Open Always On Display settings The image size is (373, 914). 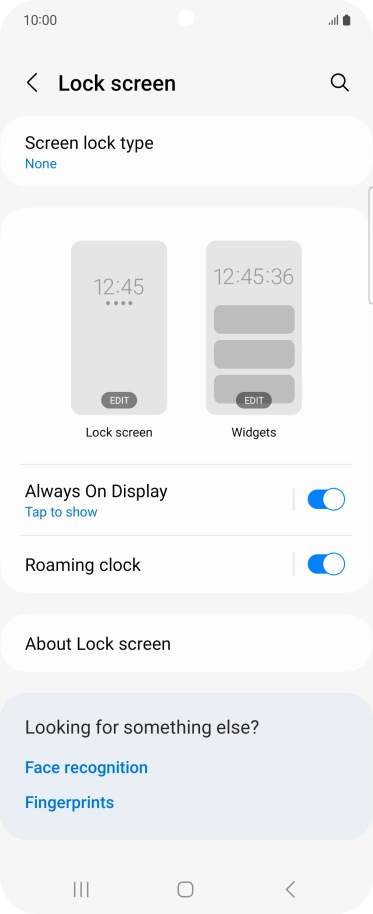(x=154, y=500)
